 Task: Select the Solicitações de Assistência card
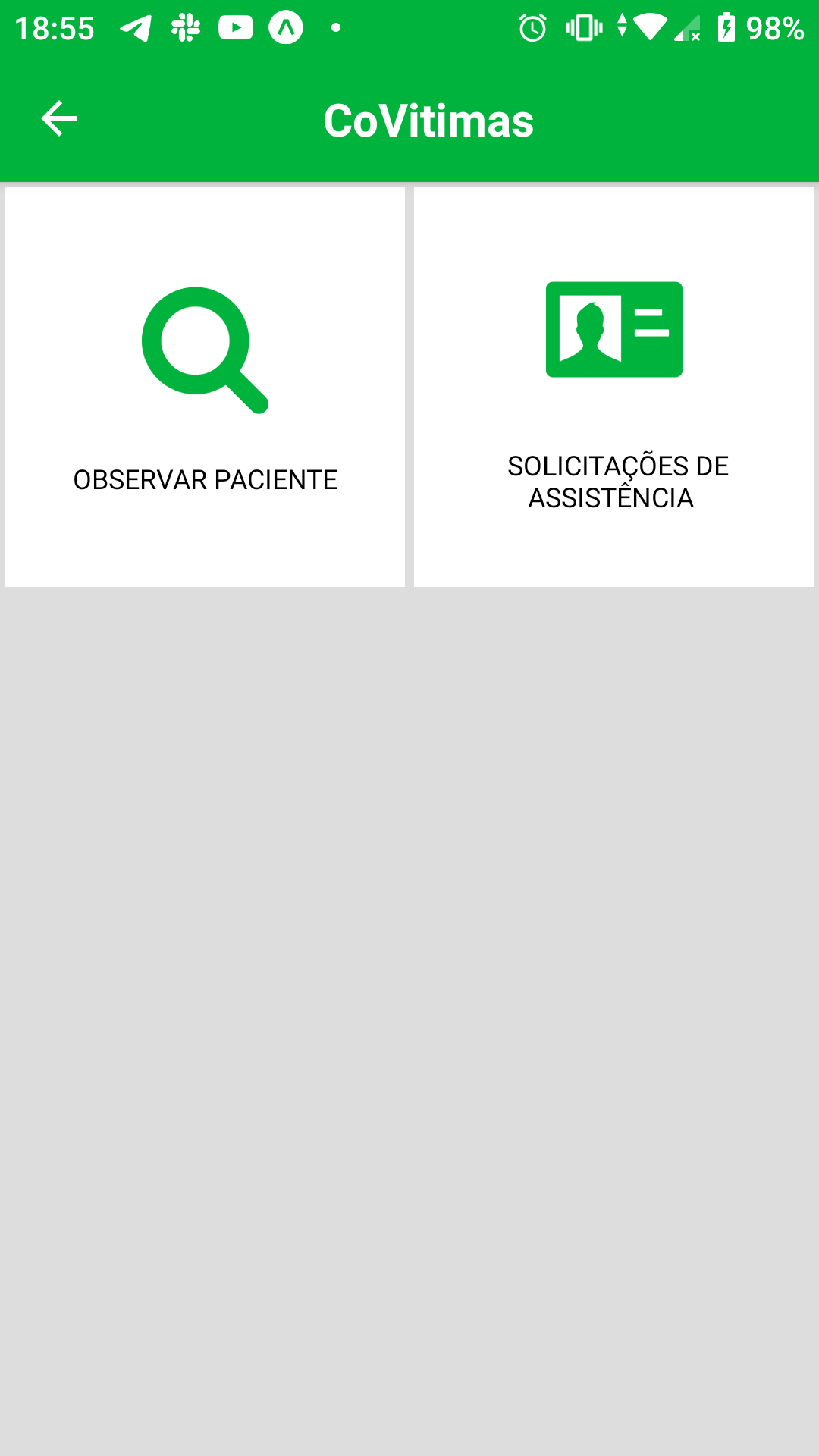(x=614, y=387)
